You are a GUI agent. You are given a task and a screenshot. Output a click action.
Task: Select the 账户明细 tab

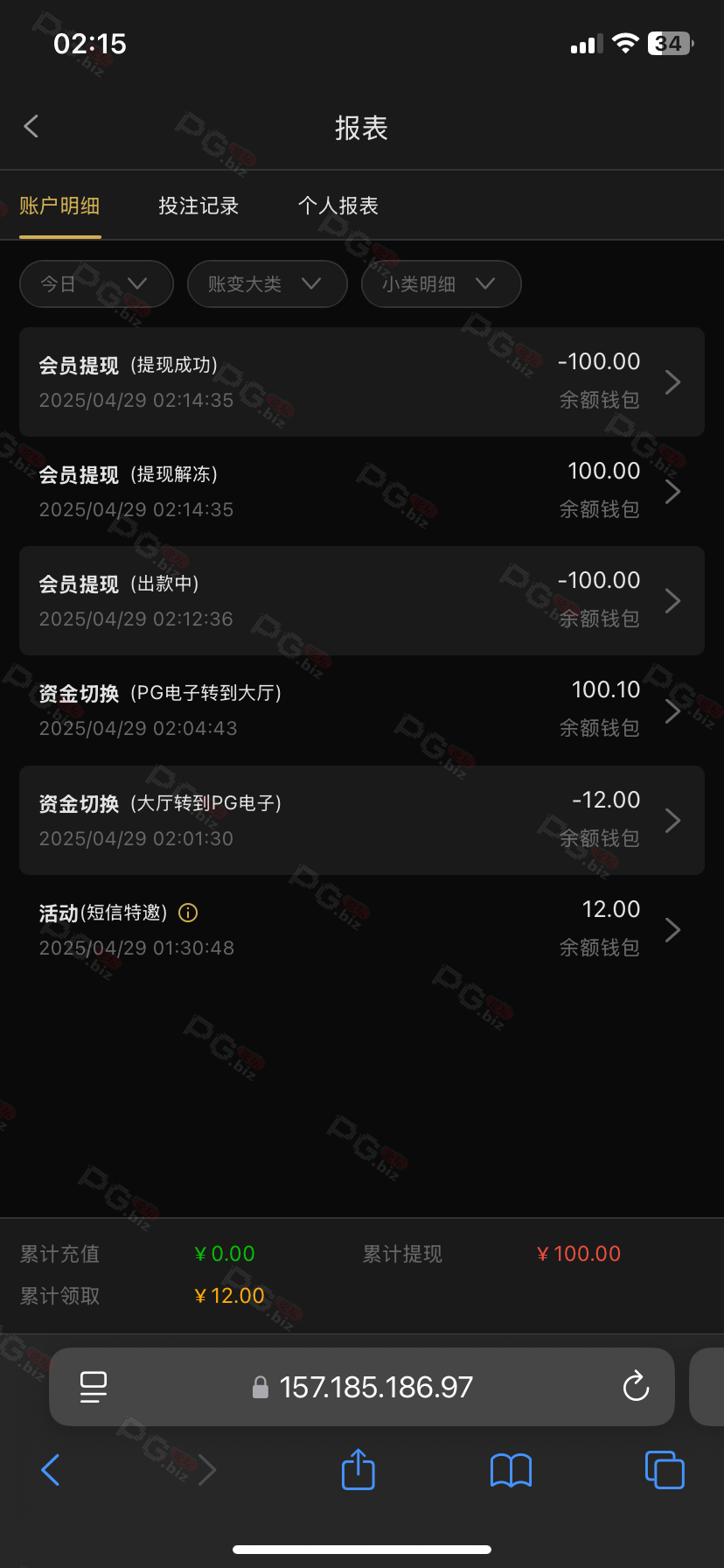pos(59,206)
